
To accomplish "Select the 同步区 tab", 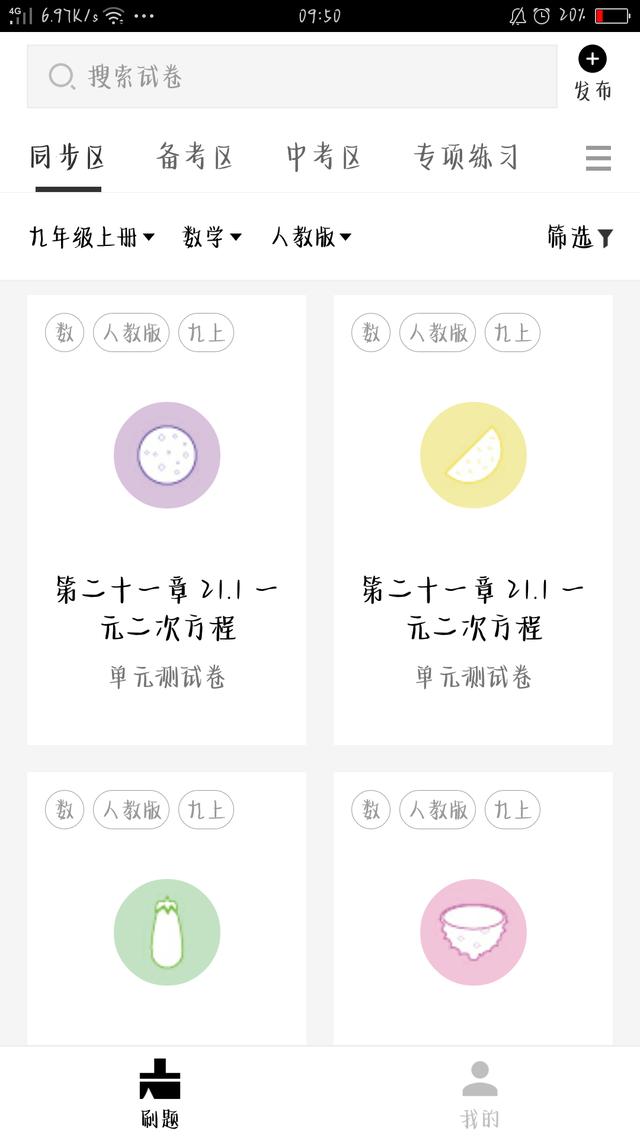I will coord(67,157).
